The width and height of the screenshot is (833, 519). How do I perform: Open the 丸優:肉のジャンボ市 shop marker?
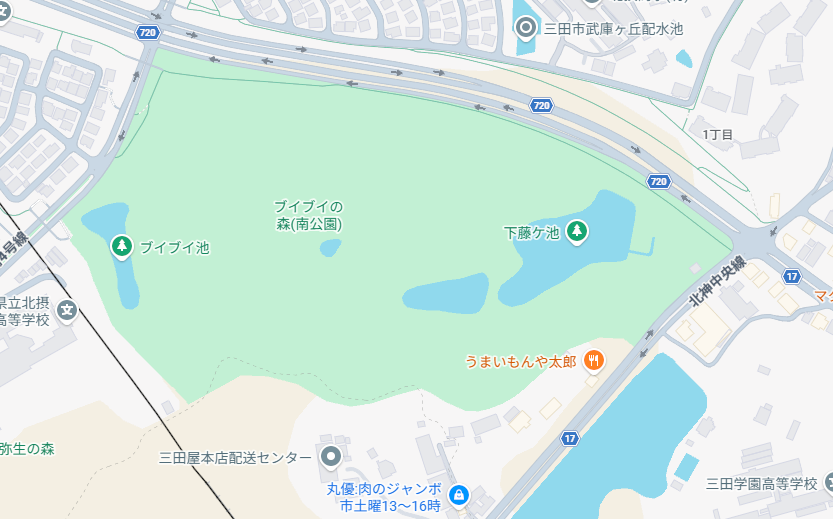[458, 494]
